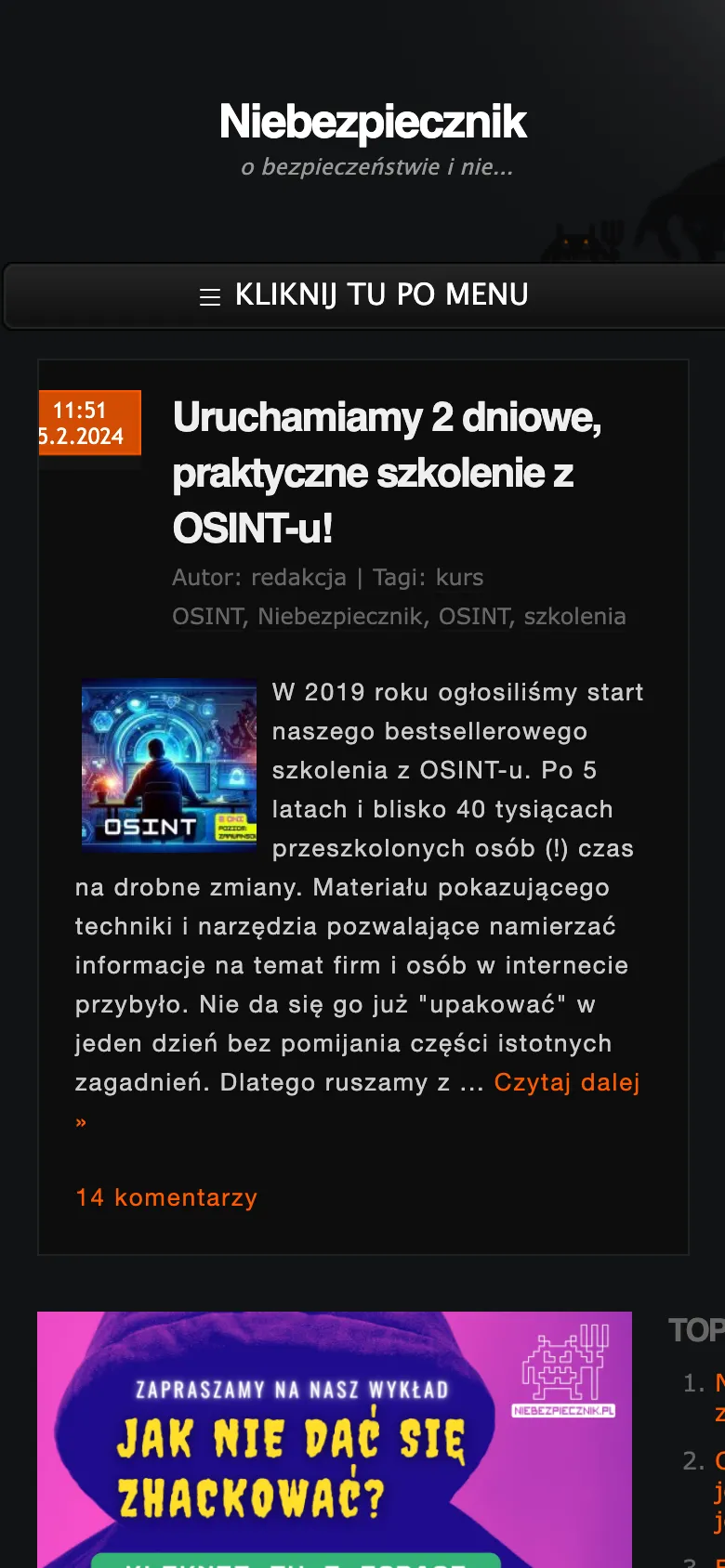Screen dimensions: 725x1568
Task: Select the szkolenia tag
Action: click(x=575, y=616)
